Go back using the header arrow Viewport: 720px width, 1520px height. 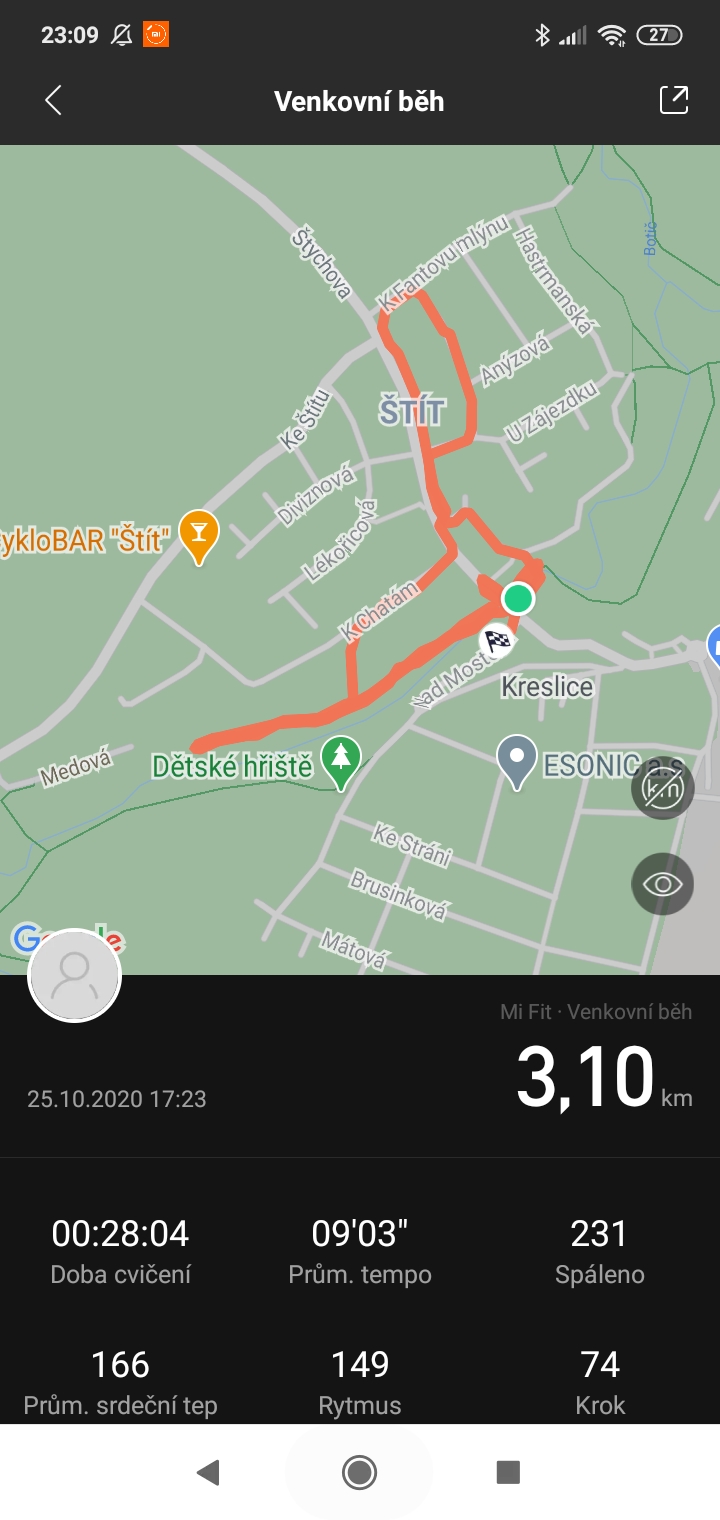tap(53, 100)
